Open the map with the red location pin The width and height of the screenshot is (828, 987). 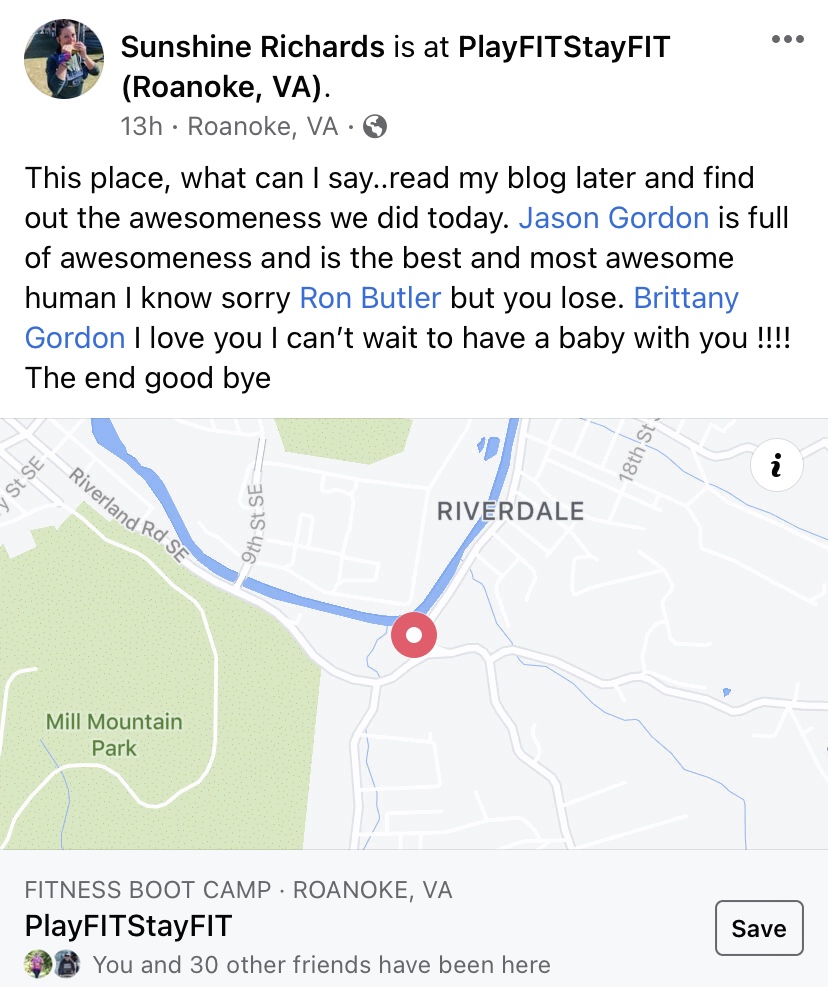click(413, 636)
